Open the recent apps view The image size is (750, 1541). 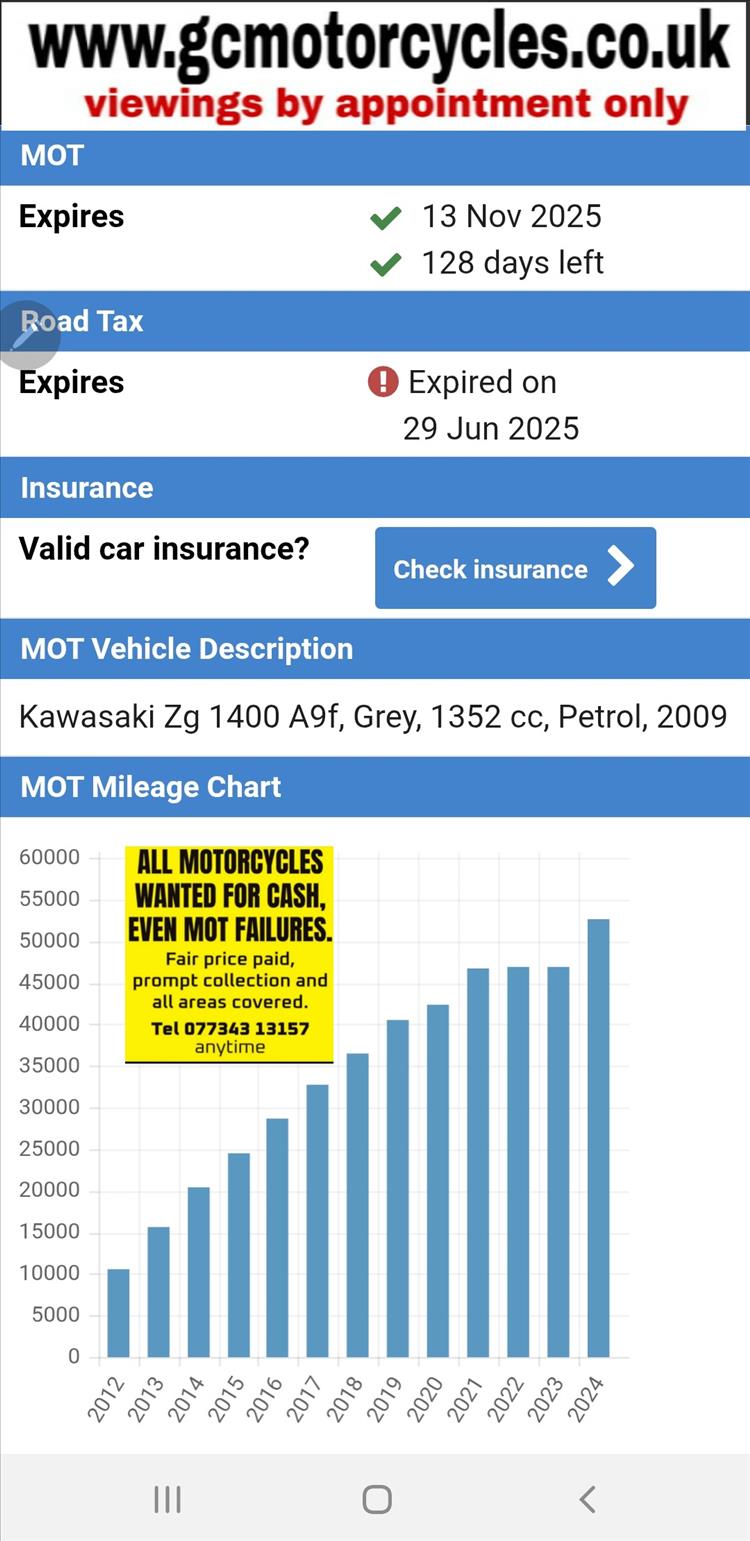pos(167,1498)
